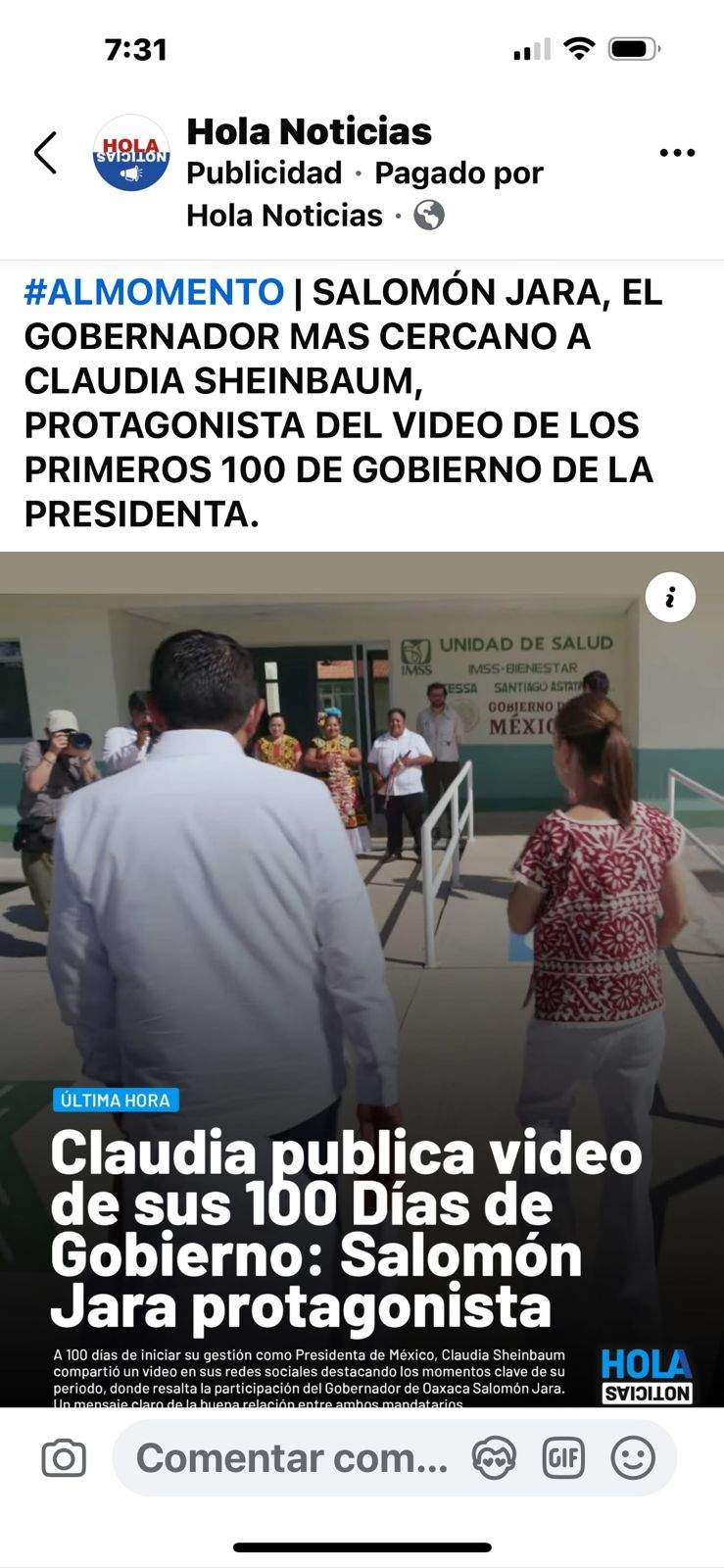The image size is (724, 1568).
Task: Open the three-dot options menu
Action: [677, 153]
